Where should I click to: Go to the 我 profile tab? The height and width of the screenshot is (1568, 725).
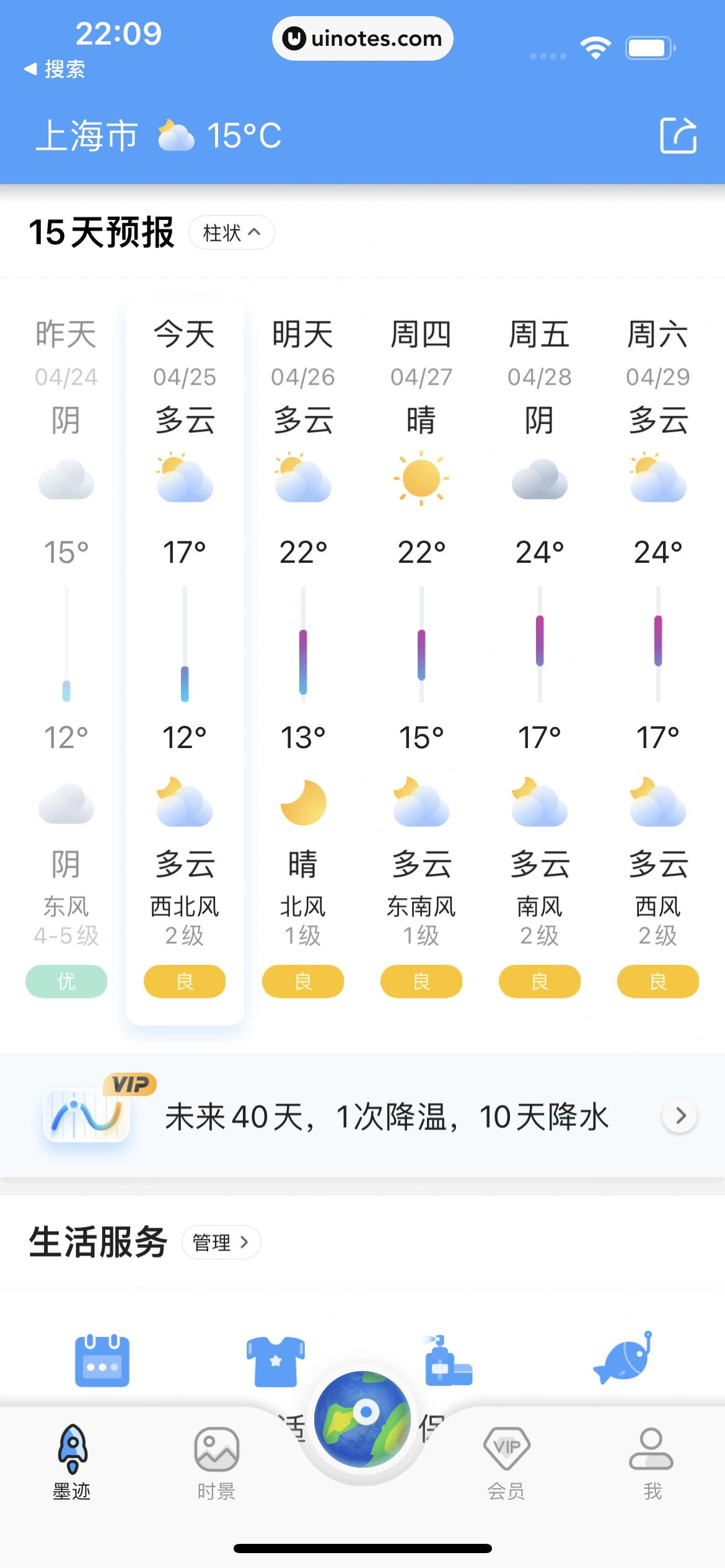pyautogui.click(x=651, y=1461)
